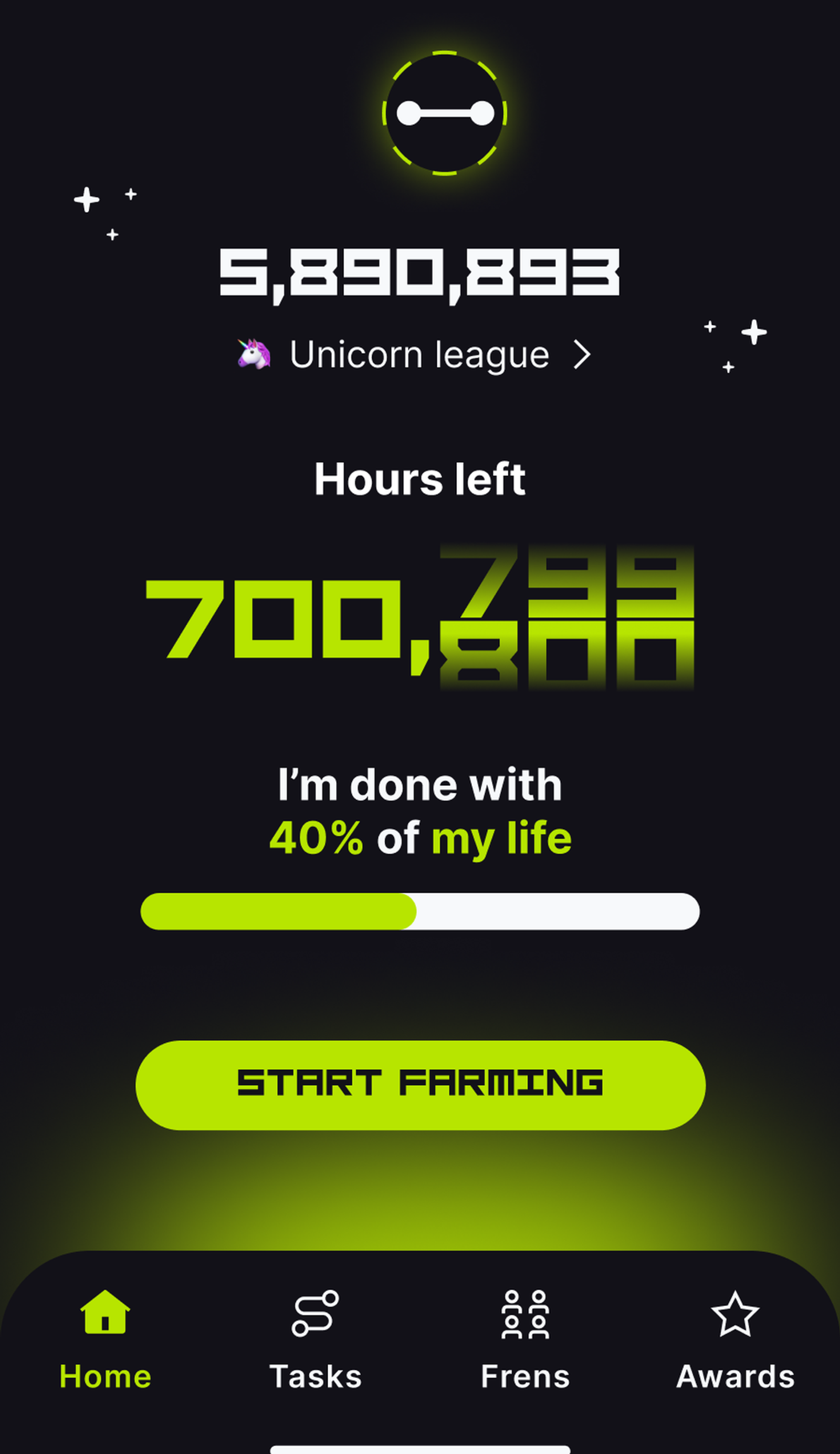Open the Frens people icon
The height and width of the screenshot is (1454, 840).
(x=524, y=1318)
